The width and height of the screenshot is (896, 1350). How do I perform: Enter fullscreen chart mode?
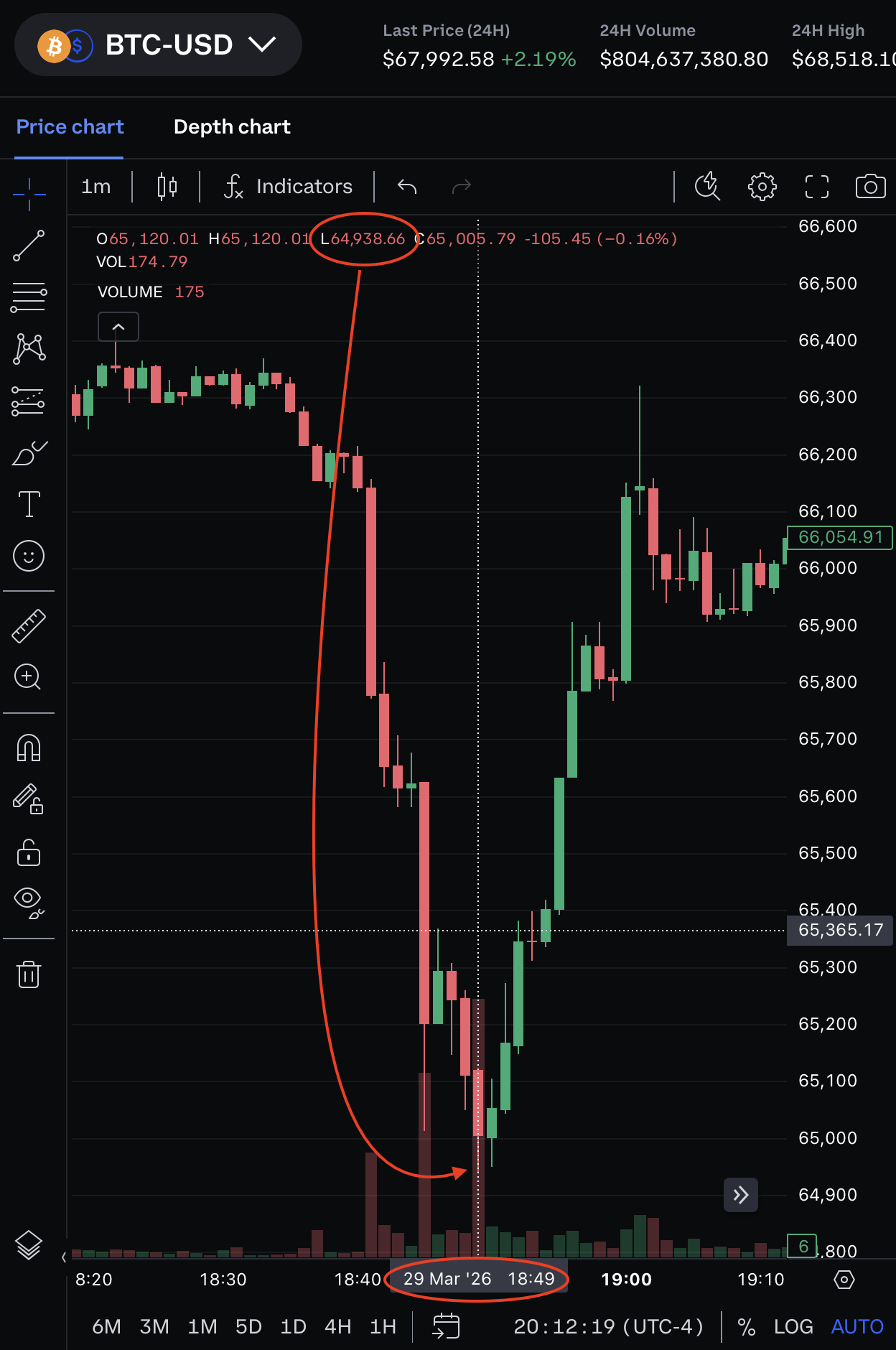click(x=816, y=187)
